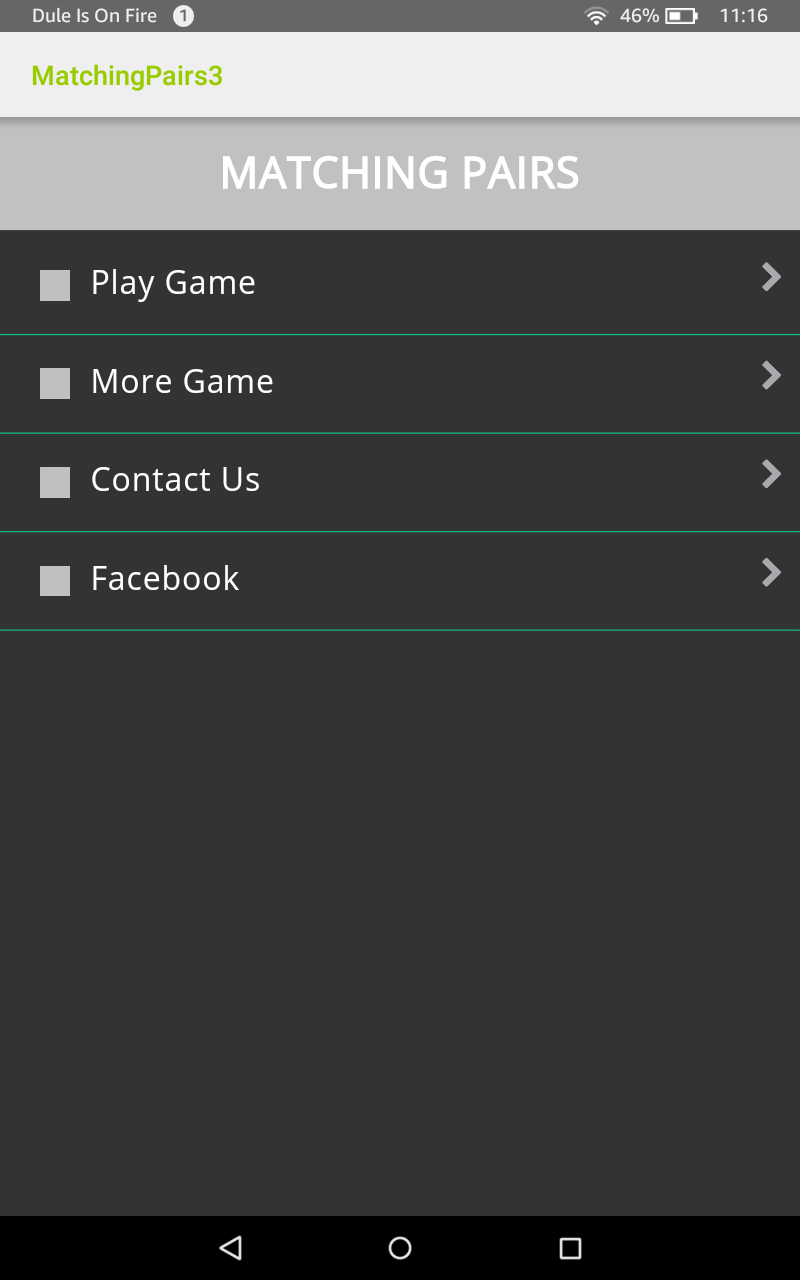
Task: Click the Wi-Fi signal icon
Action: [x=597, y=15]
